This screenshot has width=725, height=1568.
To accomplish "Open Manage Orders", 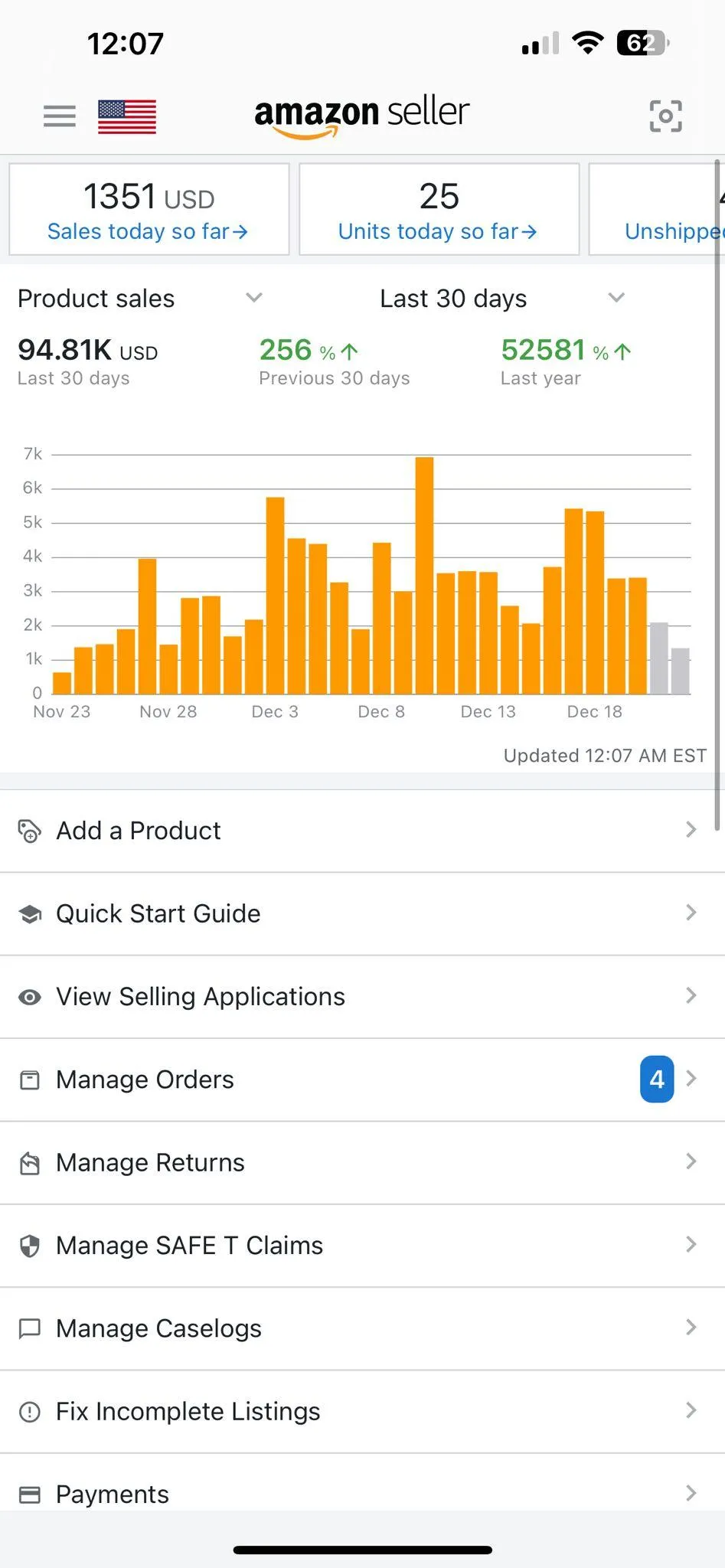I will pyautogui.click(x=362, y=1080).
